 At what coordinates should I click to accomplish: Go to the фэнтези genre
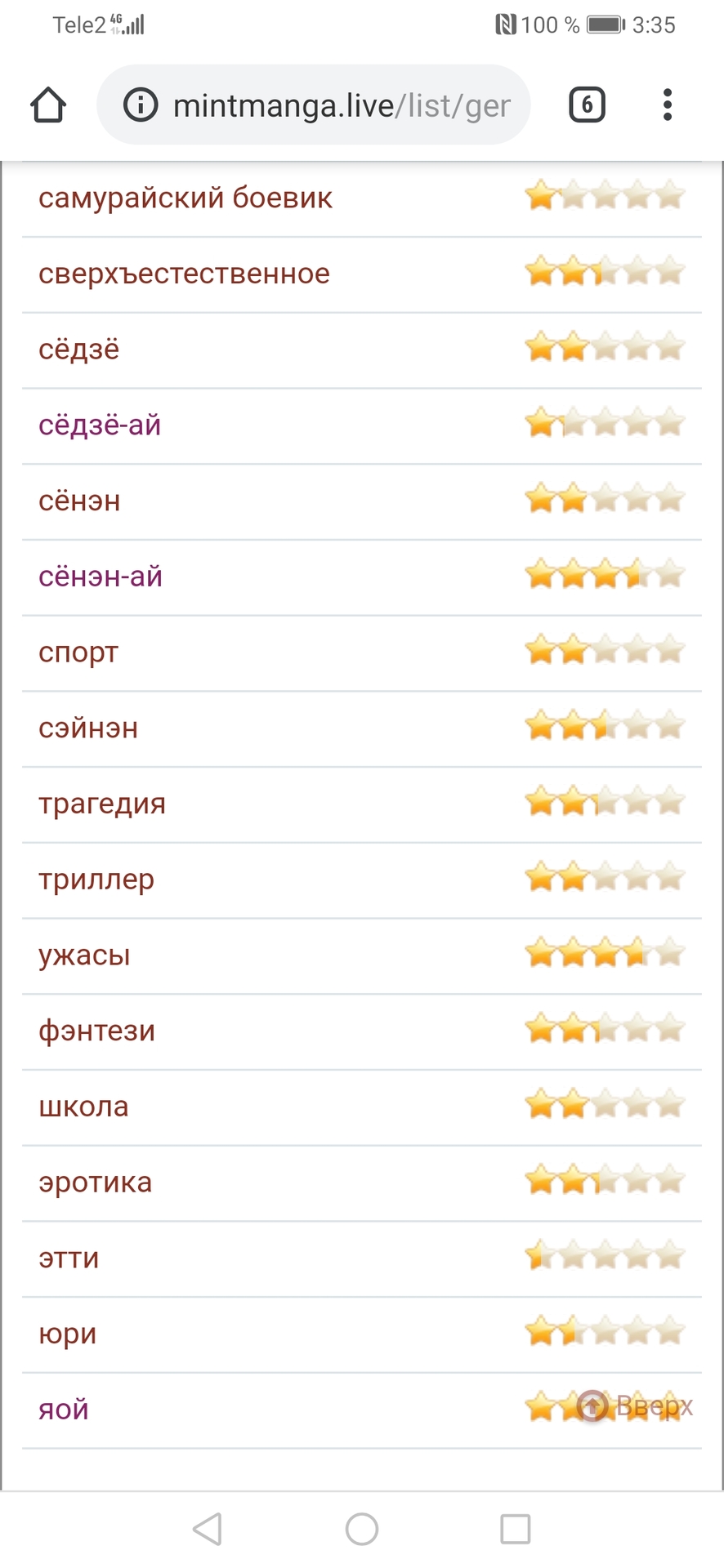point(96,1031)
